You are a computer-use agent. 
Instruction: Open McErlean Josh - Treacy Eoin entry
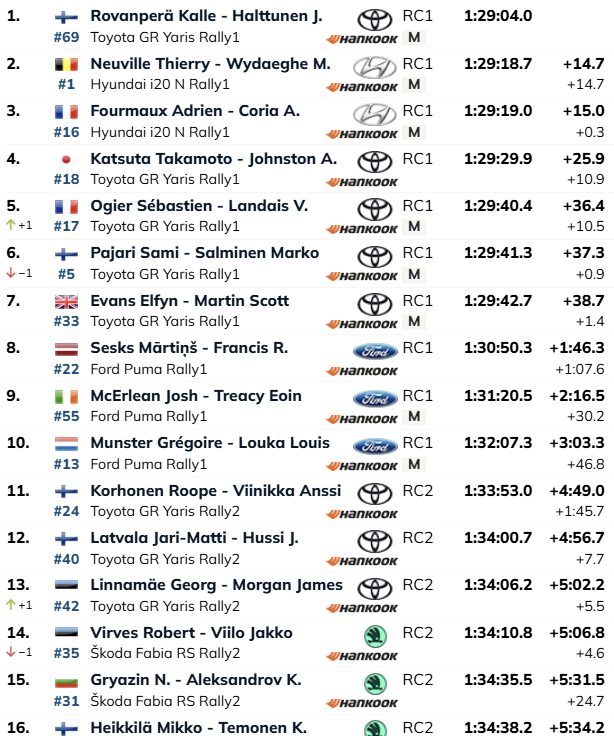pos(195,396)
